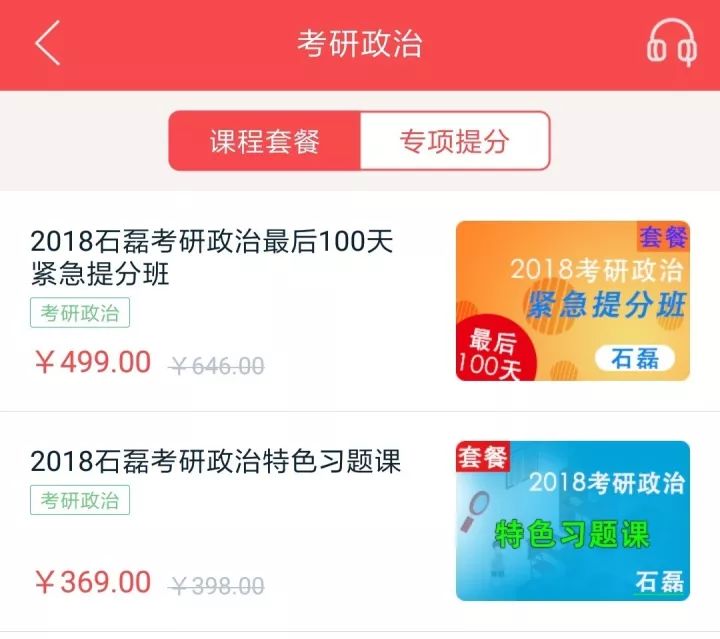Switch to the 专项提分 tab
The width and height of the screenshot is (720, 639).
coord(454,141)
